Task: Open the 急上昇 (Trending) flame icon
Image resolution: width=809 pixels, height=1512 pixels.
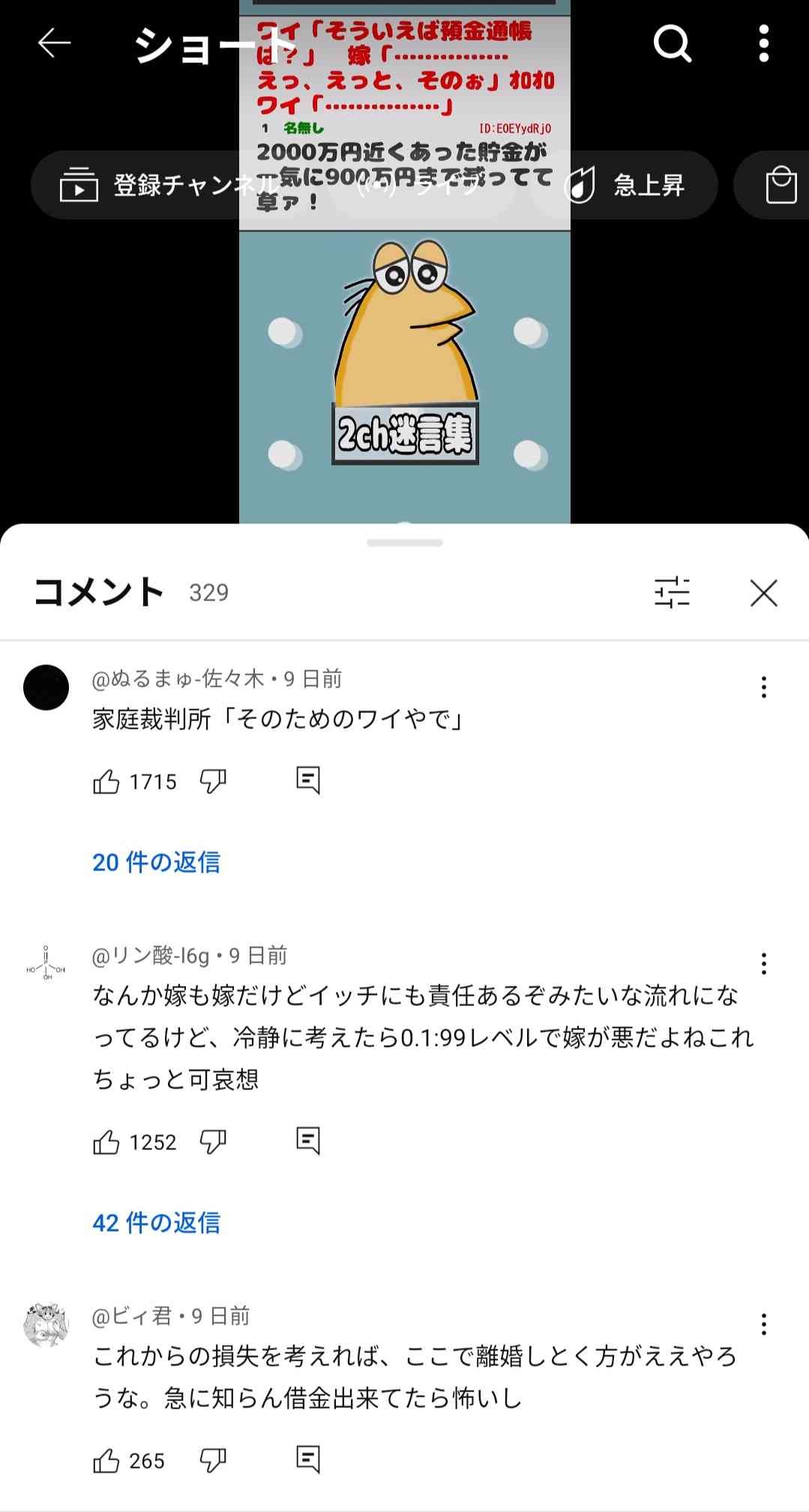Action: (581, 185)
